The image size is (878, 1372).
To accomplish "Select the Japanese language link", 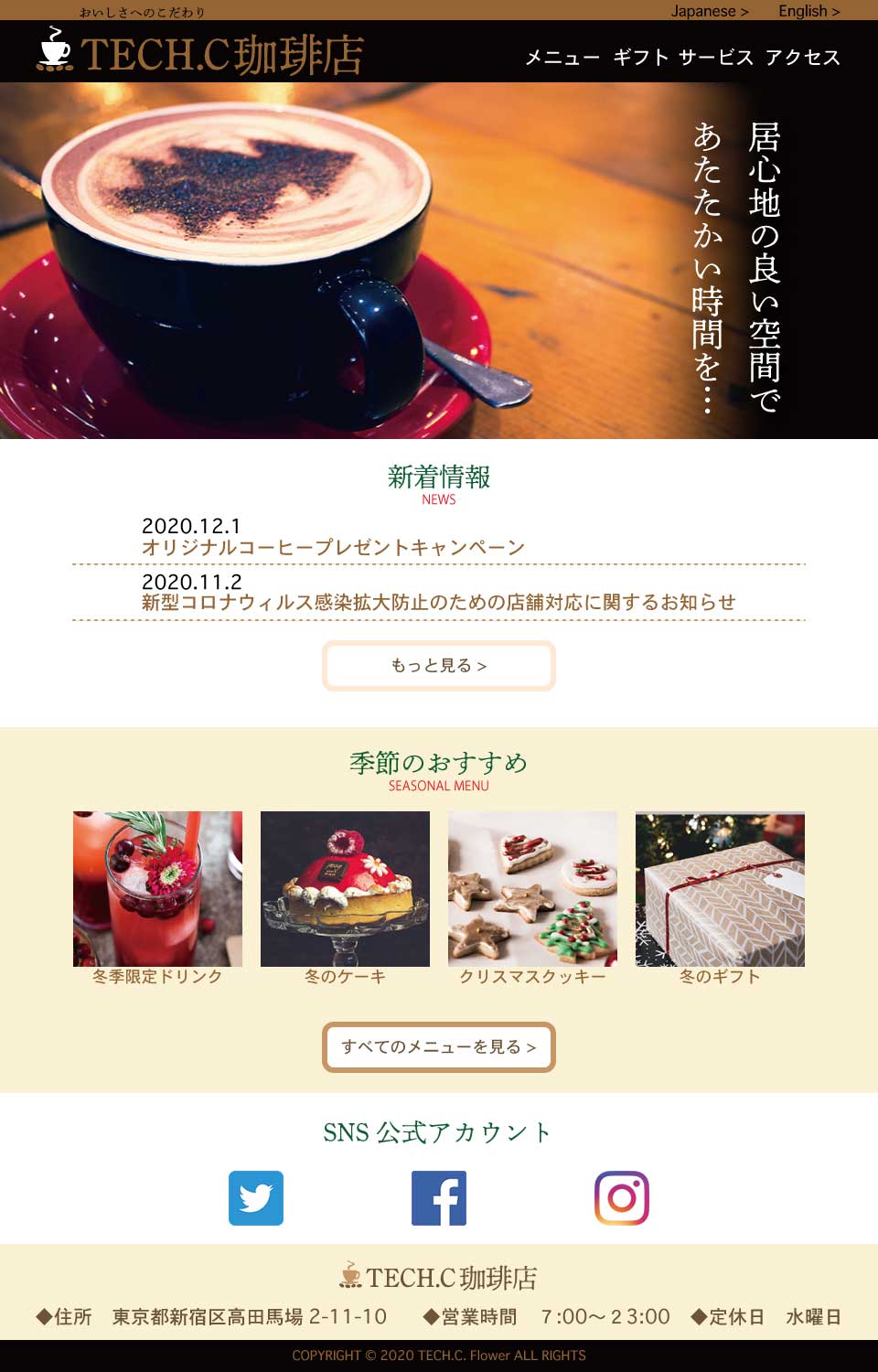I will [x=709, y=11].
